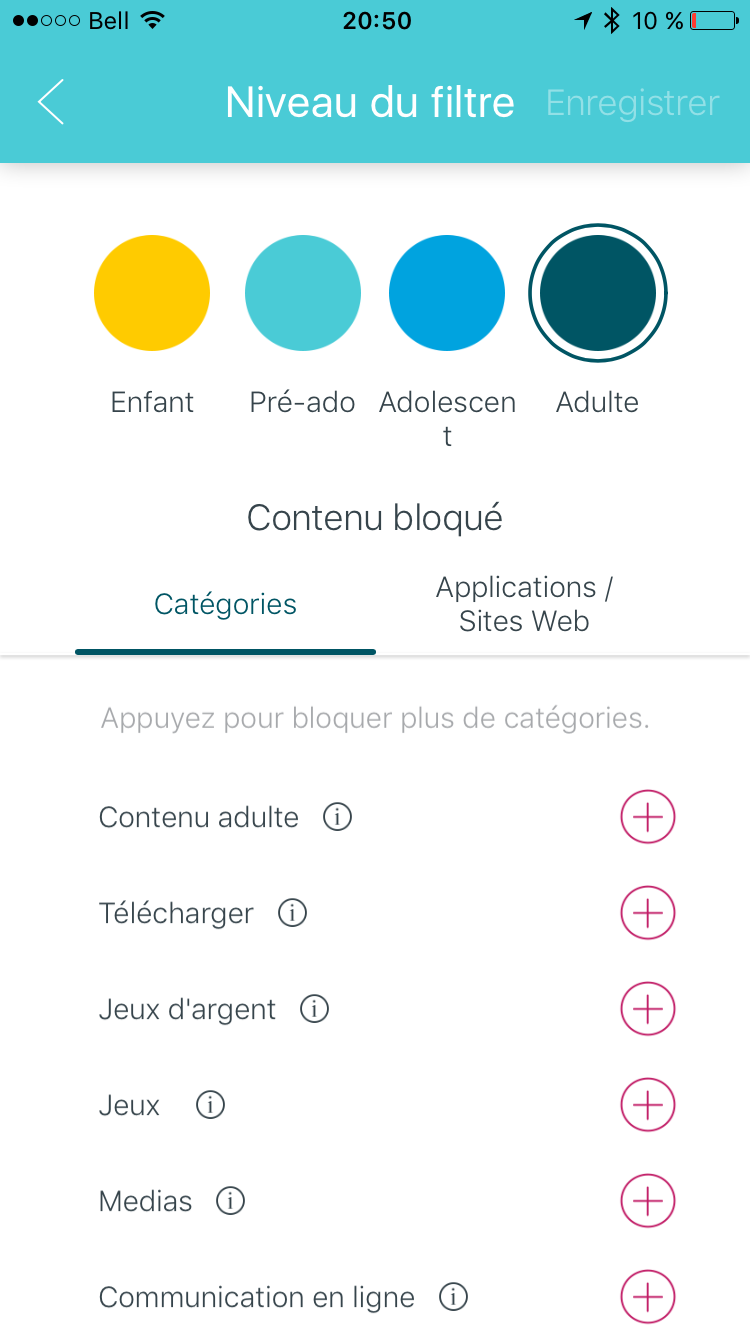750x1334 pixels.
Task: Block the Contenu adulte category
Action: (648, 818)
